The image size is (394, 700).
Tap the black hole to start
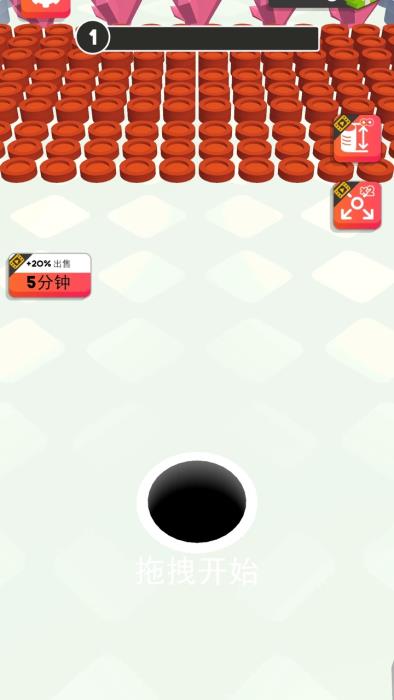197,502
